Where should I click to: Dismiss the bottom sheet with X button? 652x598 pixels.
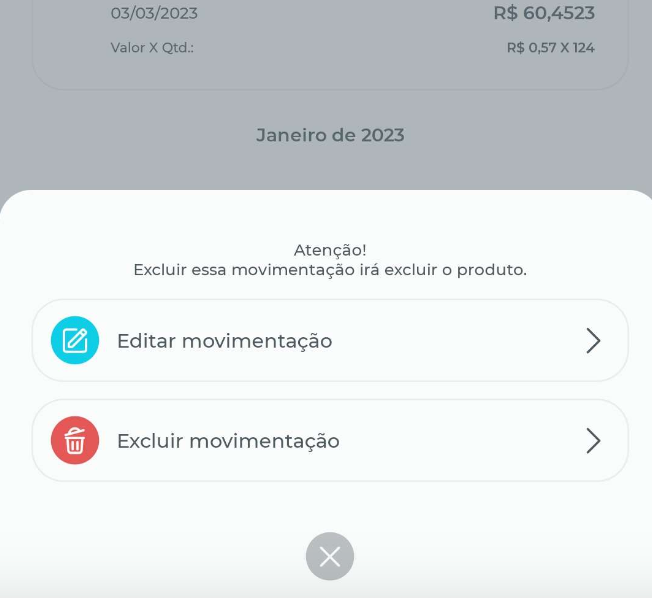coord(330,556)
